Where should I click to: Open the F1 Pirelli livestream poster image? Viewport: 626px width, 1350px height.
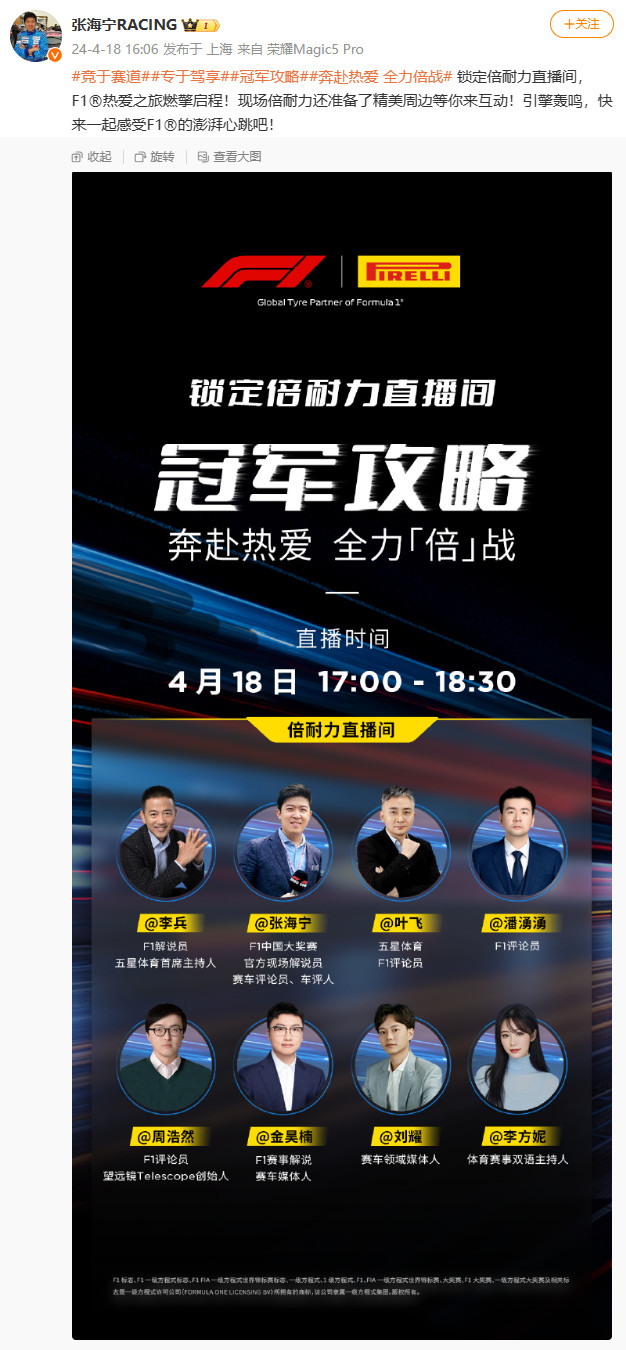pyautogui.click(x=341, y=755)
